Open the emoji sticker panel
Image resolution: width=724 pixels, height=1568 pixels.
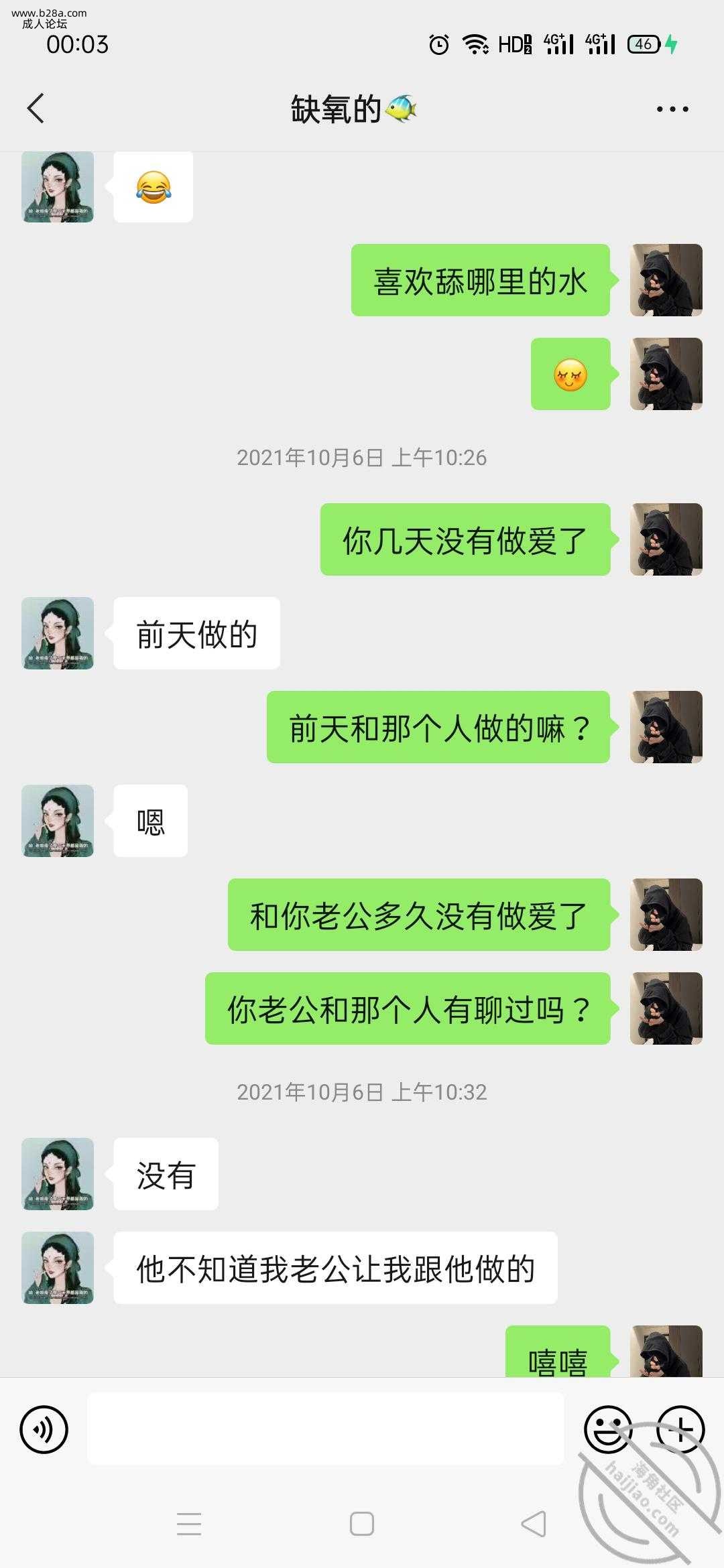pos(608,1429)
